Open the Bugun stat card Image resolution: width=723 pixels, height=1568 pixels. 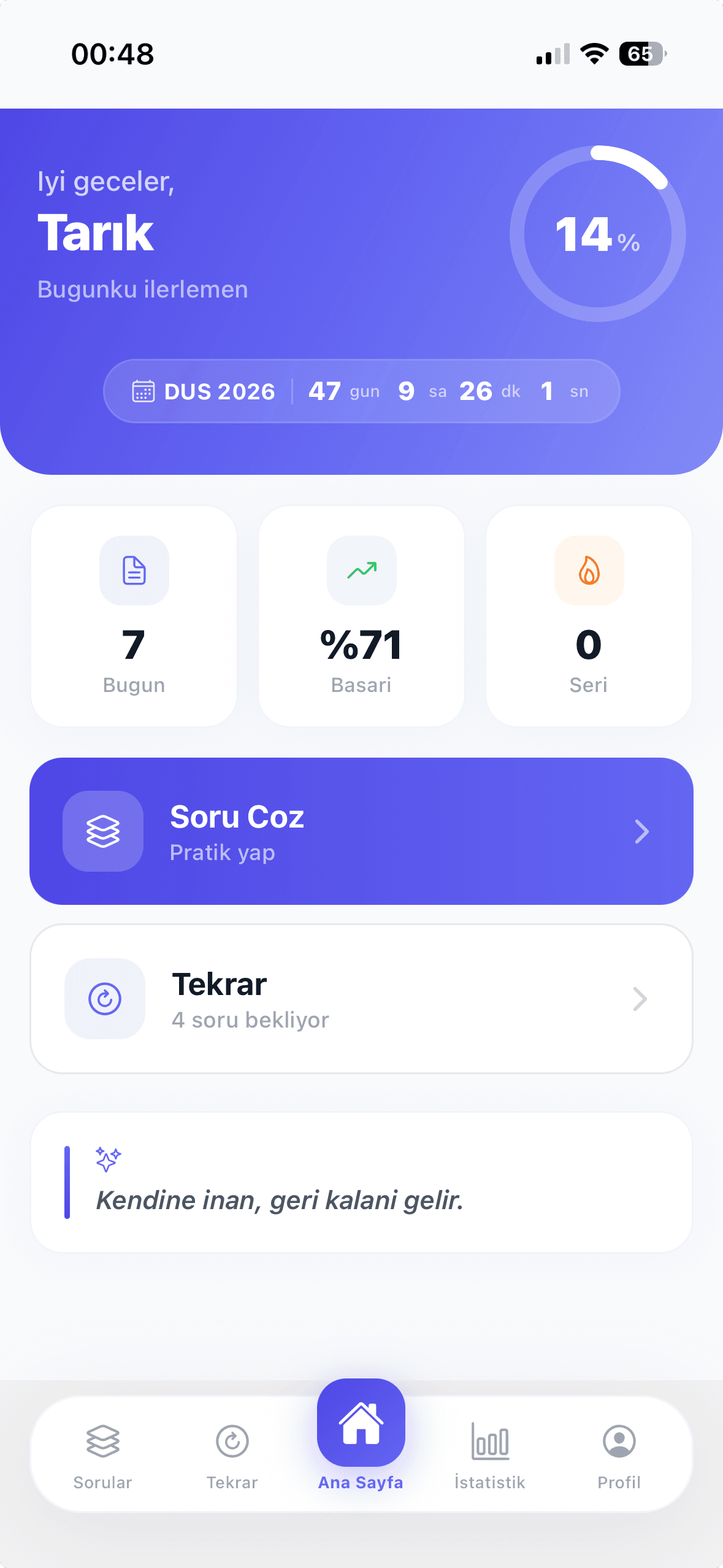(x=134, y=616)
